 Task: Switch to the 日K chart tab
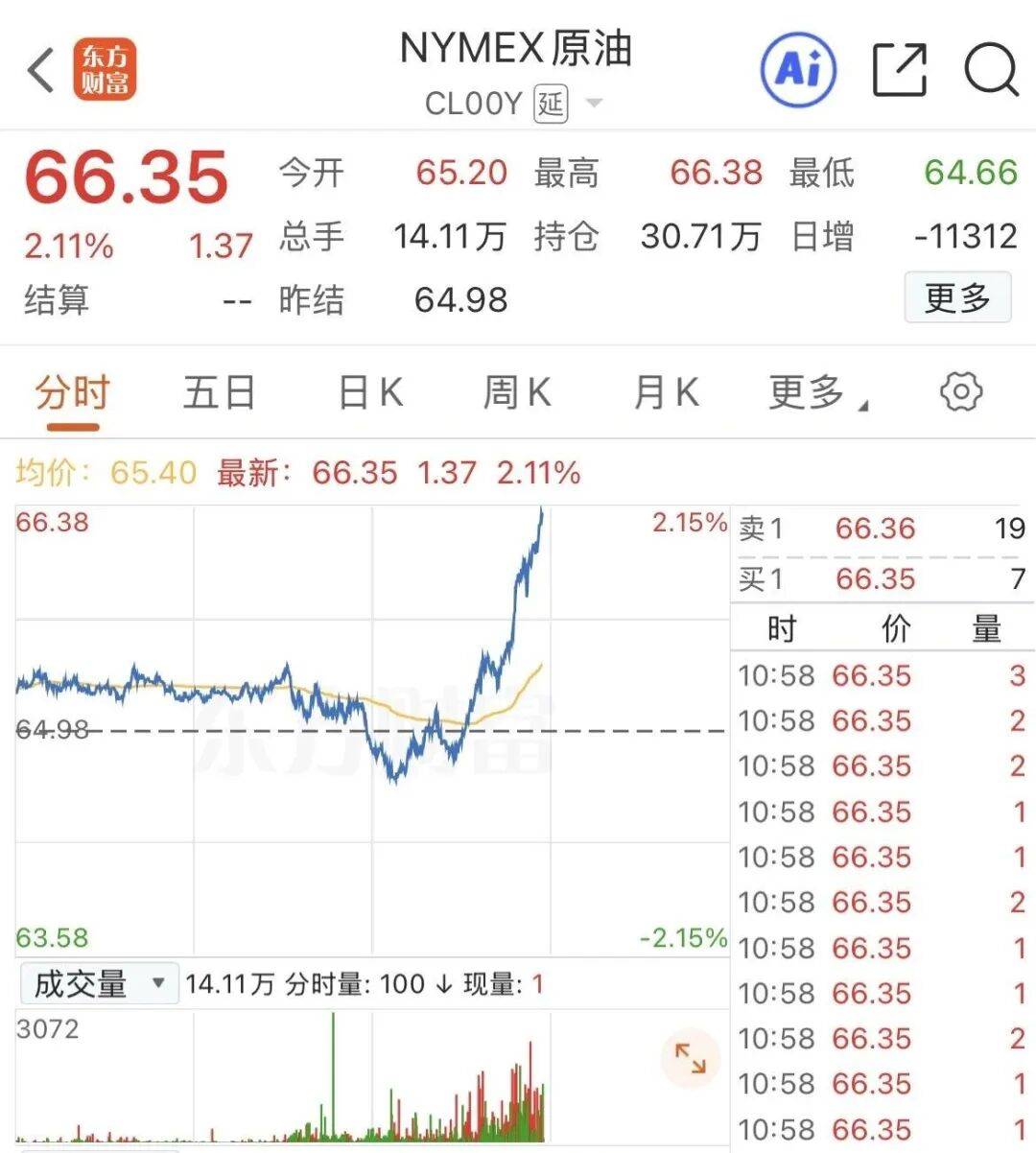coord(370,393)
